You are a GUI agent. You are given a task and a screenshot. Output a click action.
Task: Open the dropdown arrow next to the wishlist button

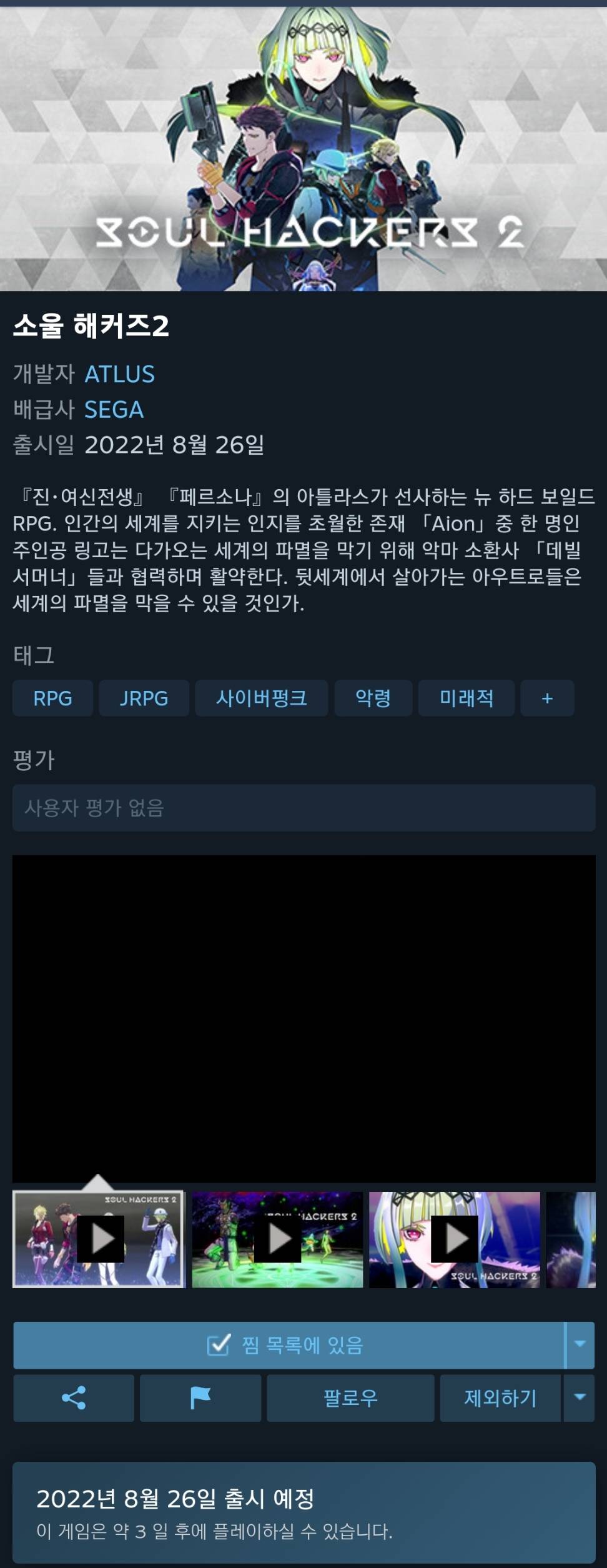tap(580, 1345)
